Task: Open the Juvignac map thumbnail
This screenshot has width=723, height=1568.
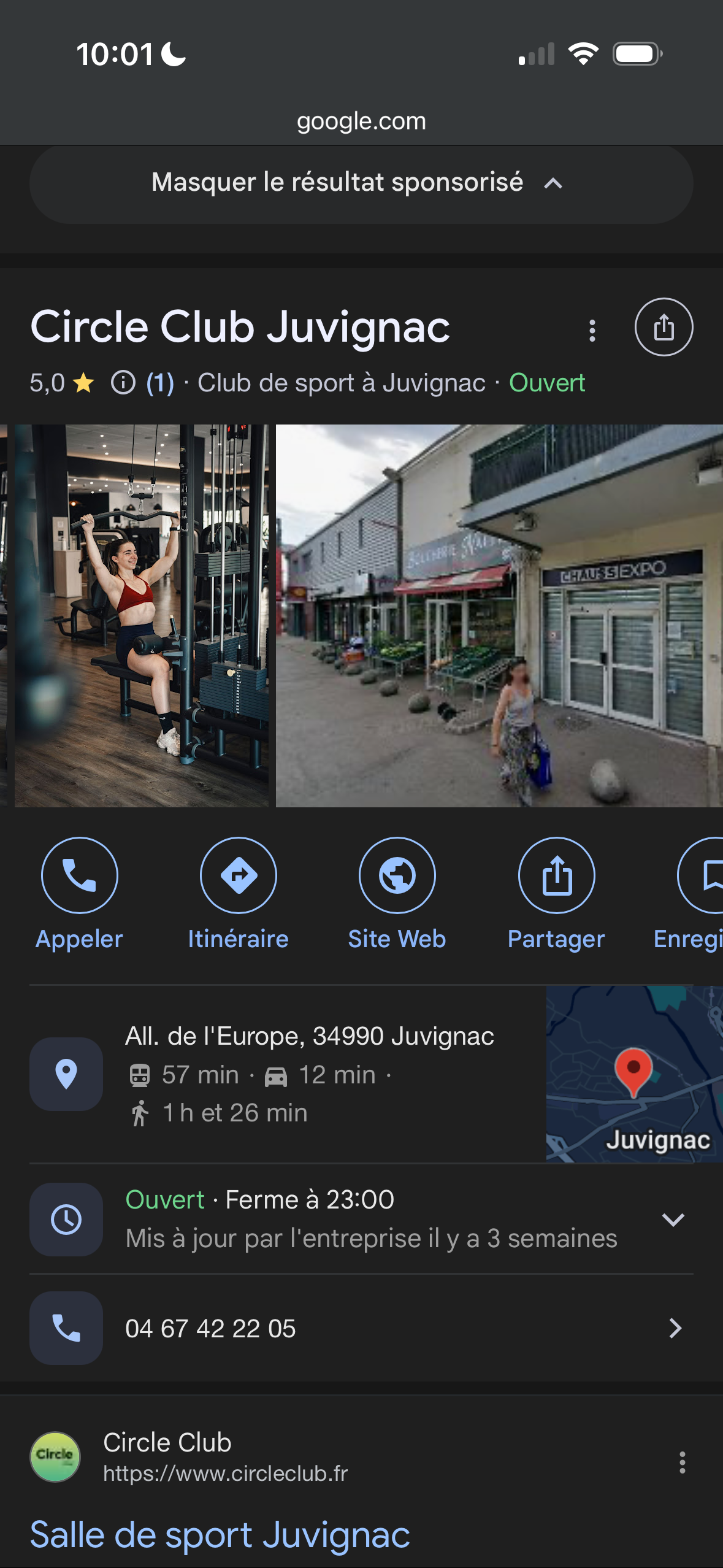Action: (x=633, y=1074)
